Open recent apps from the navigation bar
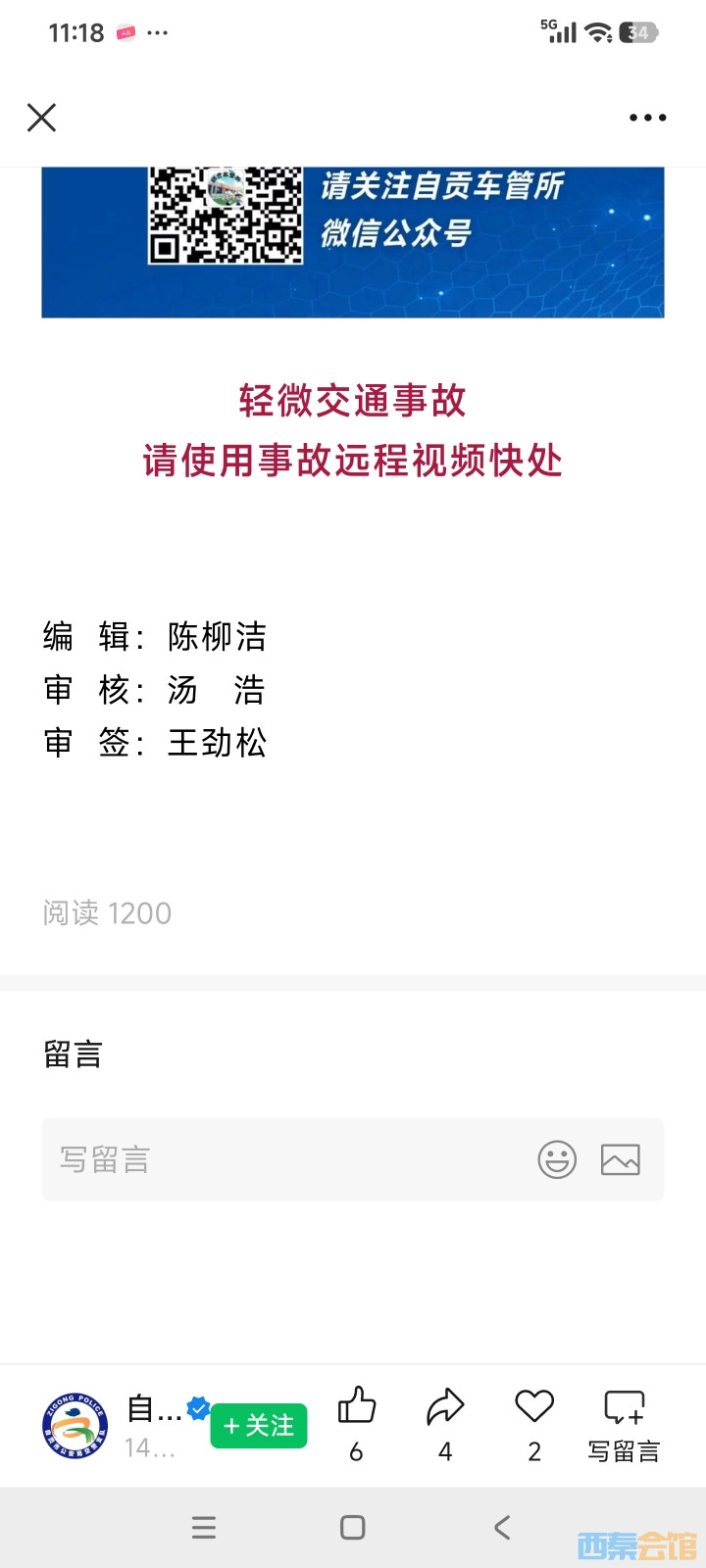 [204, 1527]
